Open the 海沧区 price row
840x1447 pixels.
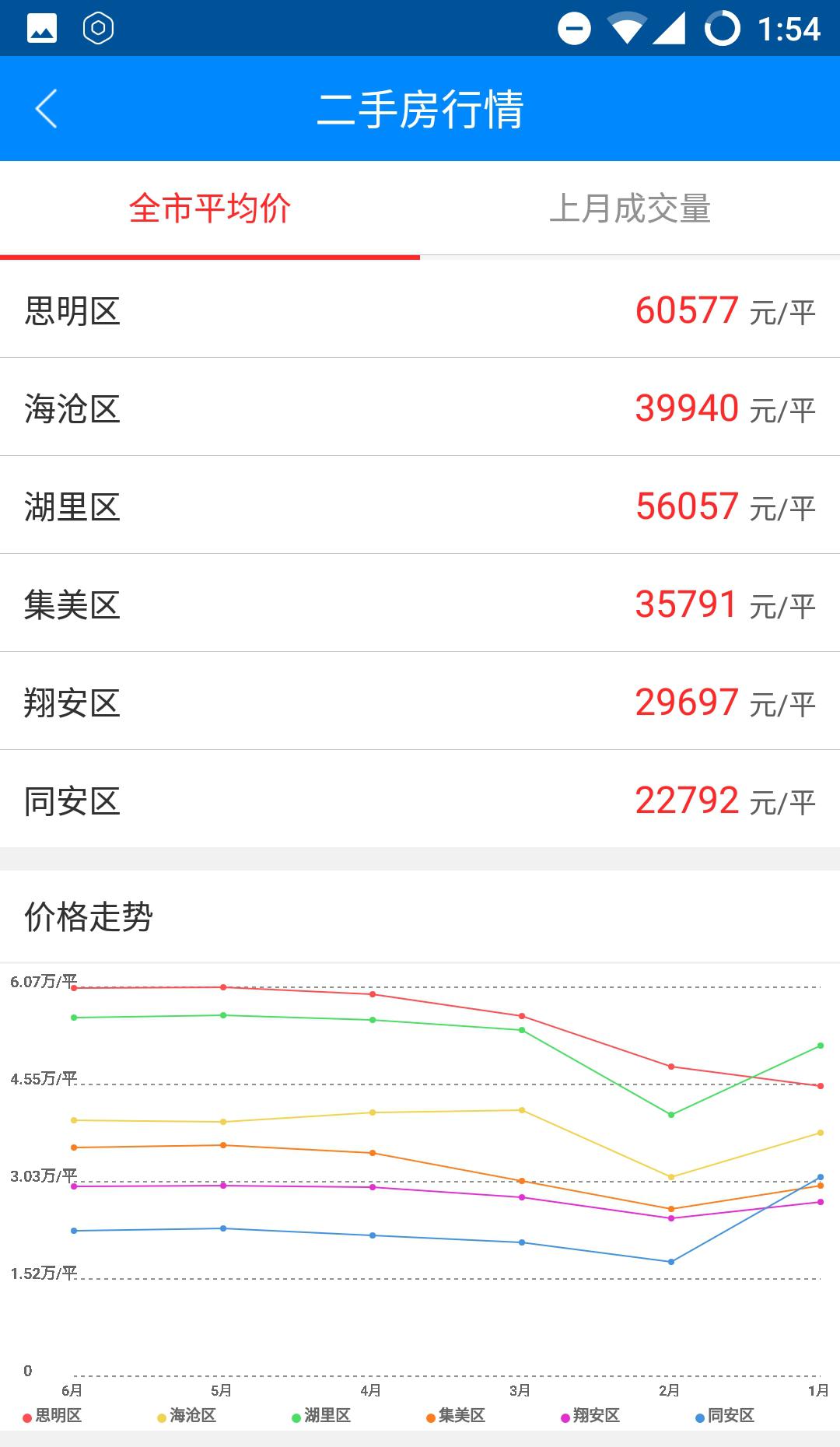tap(420, 408)
